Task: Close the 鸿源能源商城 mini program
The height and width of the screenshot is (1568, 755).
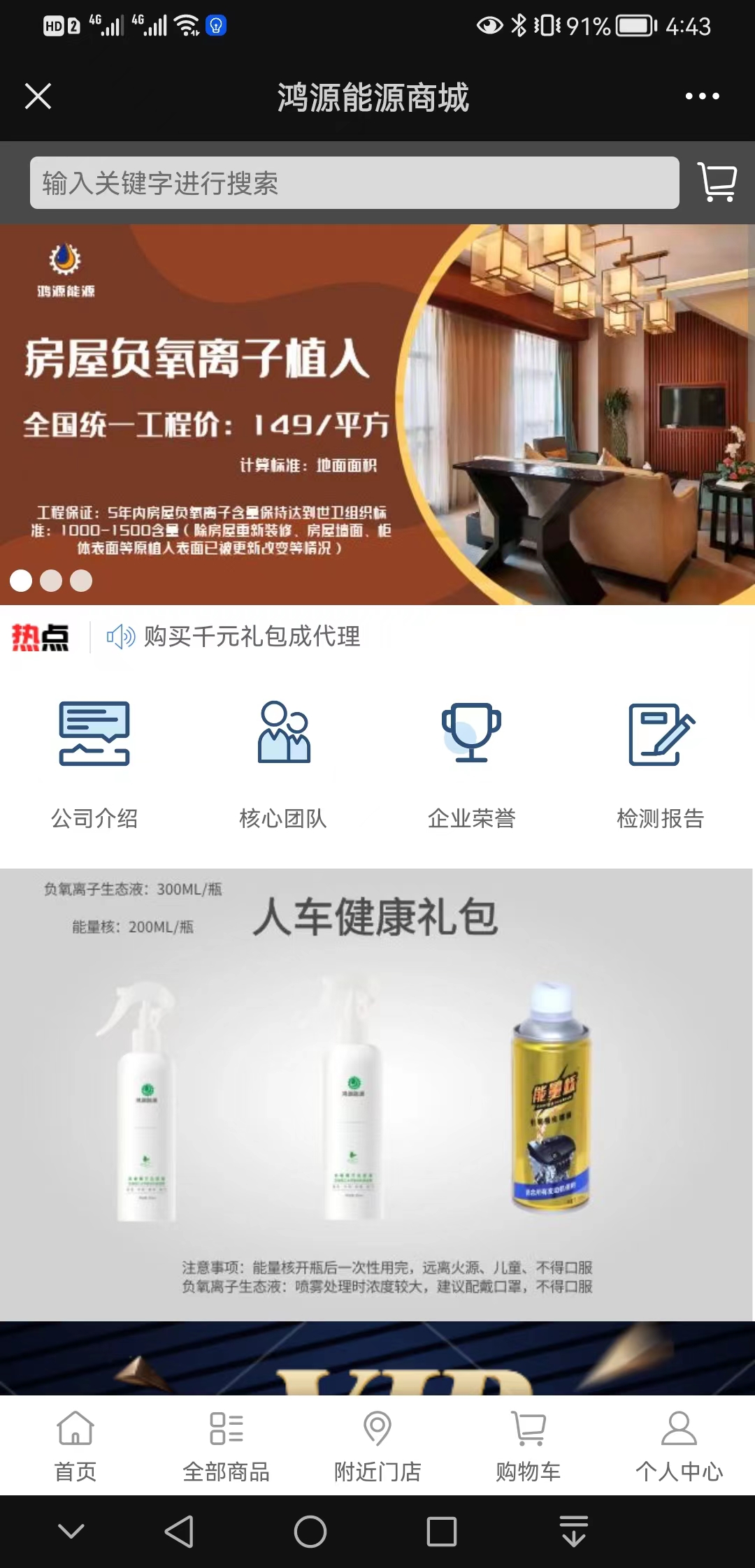Action: pos(38,96)
